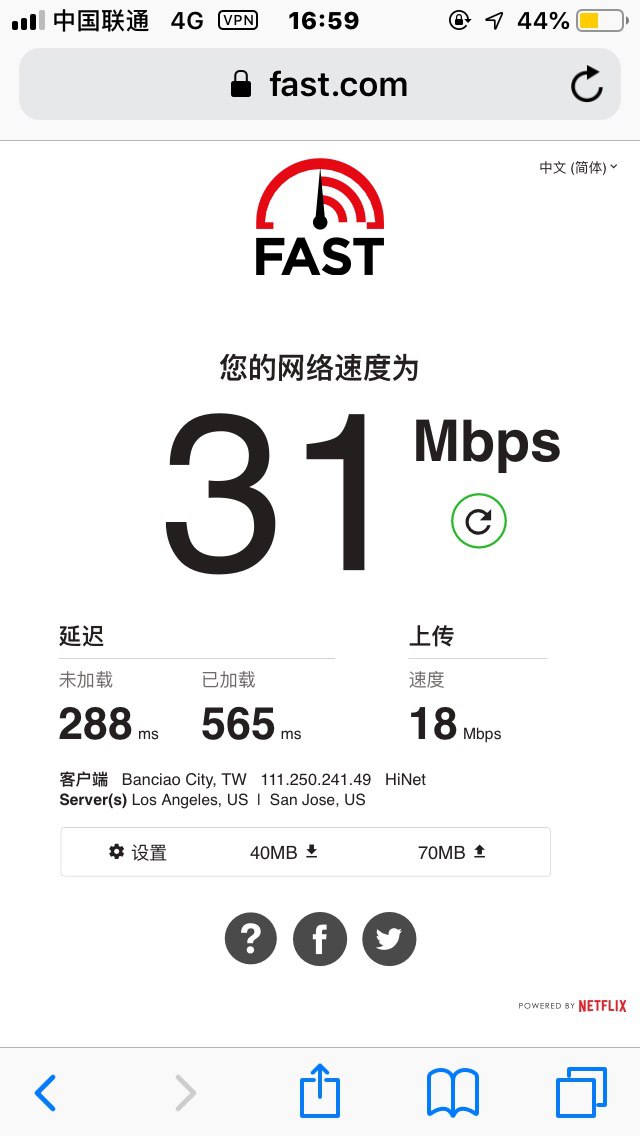Open the question mark help icon

(x=250, y=939)
